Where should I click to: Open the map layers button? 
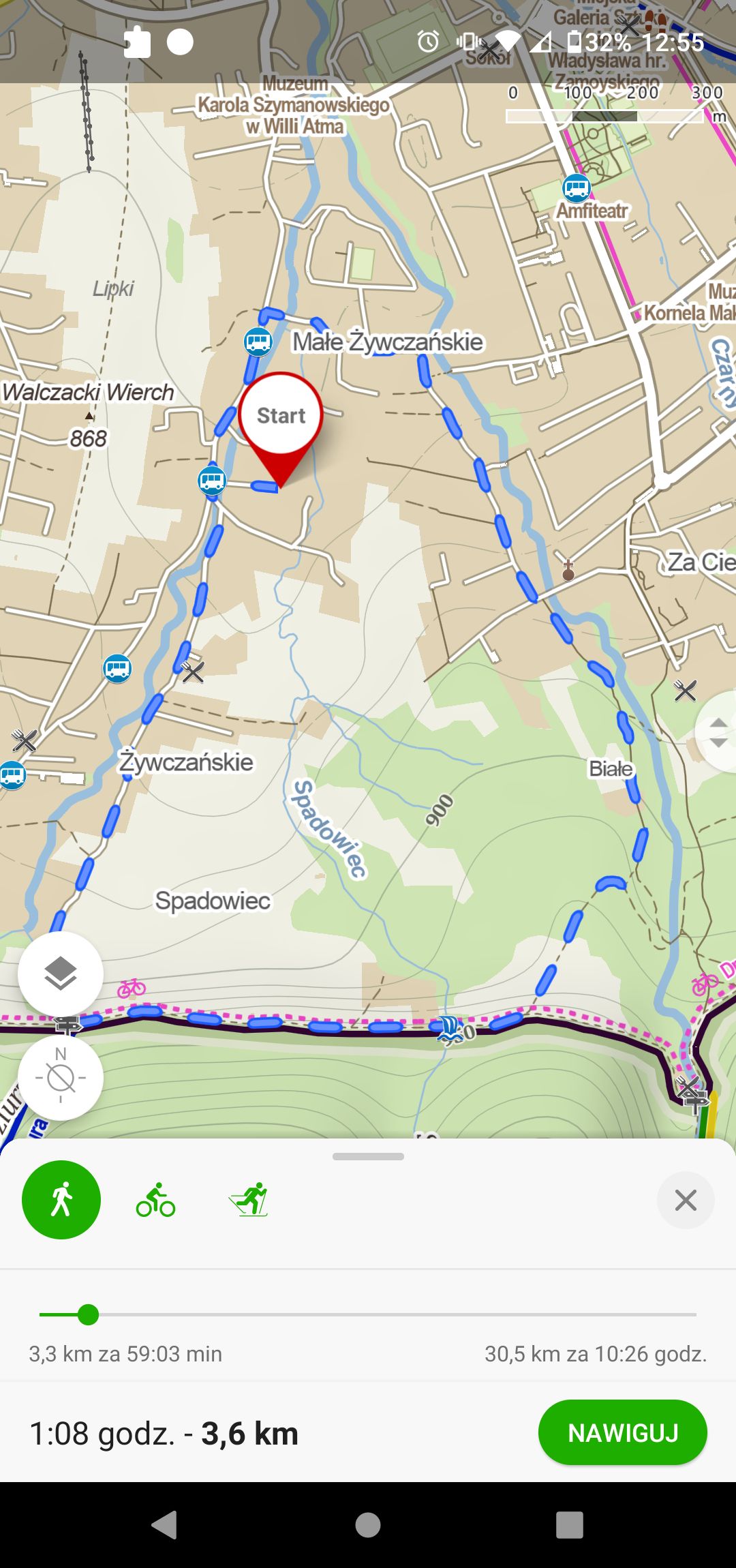click(61, 974)
